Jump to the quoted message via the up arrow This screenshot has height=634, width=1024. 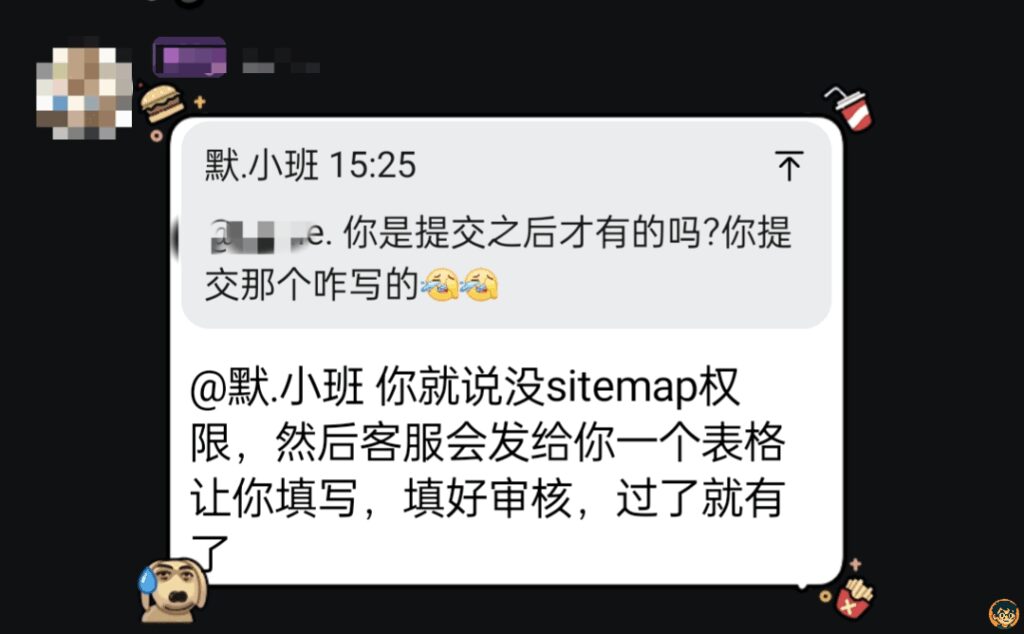(x=789, y=166)
